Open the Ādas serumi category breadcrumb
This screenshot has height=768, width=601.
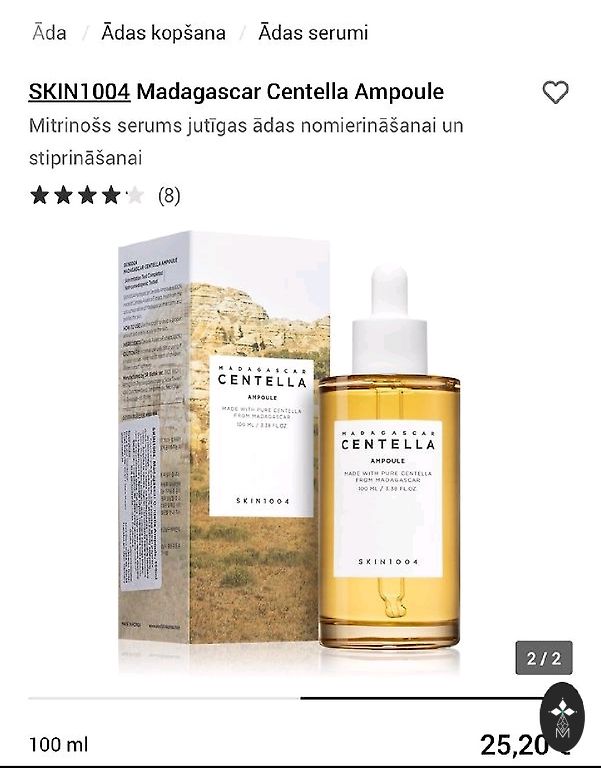(x=313, y=33)
